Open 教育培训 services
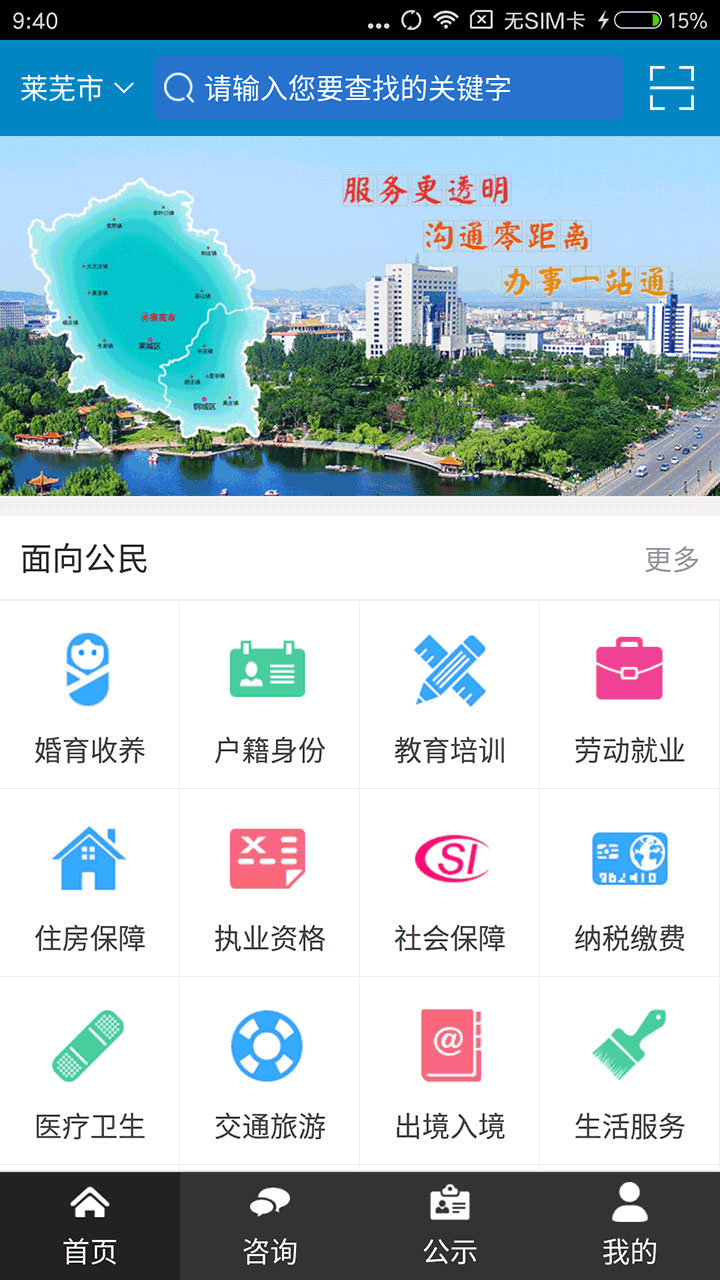The image size is (720, 1280). click(450, 695)
